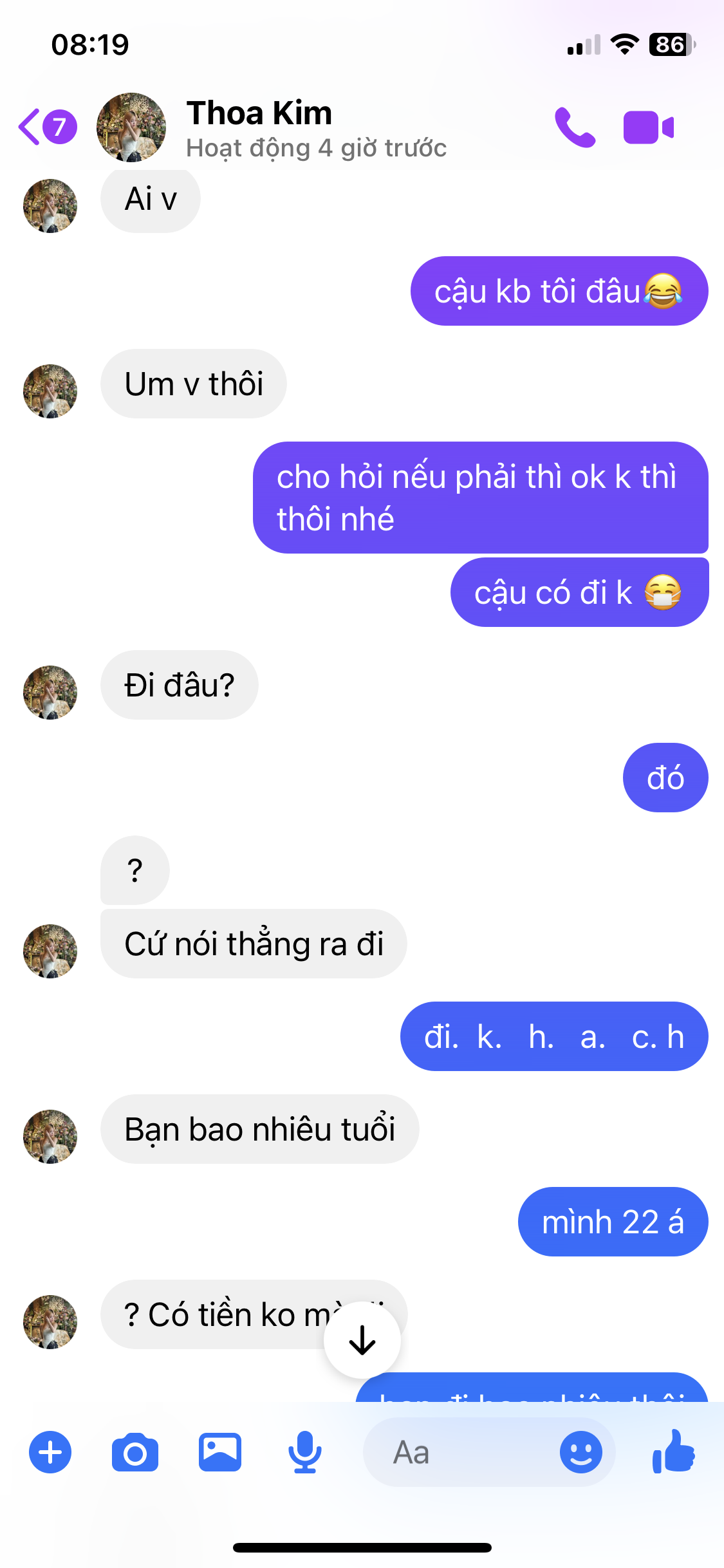
Task: Open the photo gallery picker
Action: click(220, 1452)
